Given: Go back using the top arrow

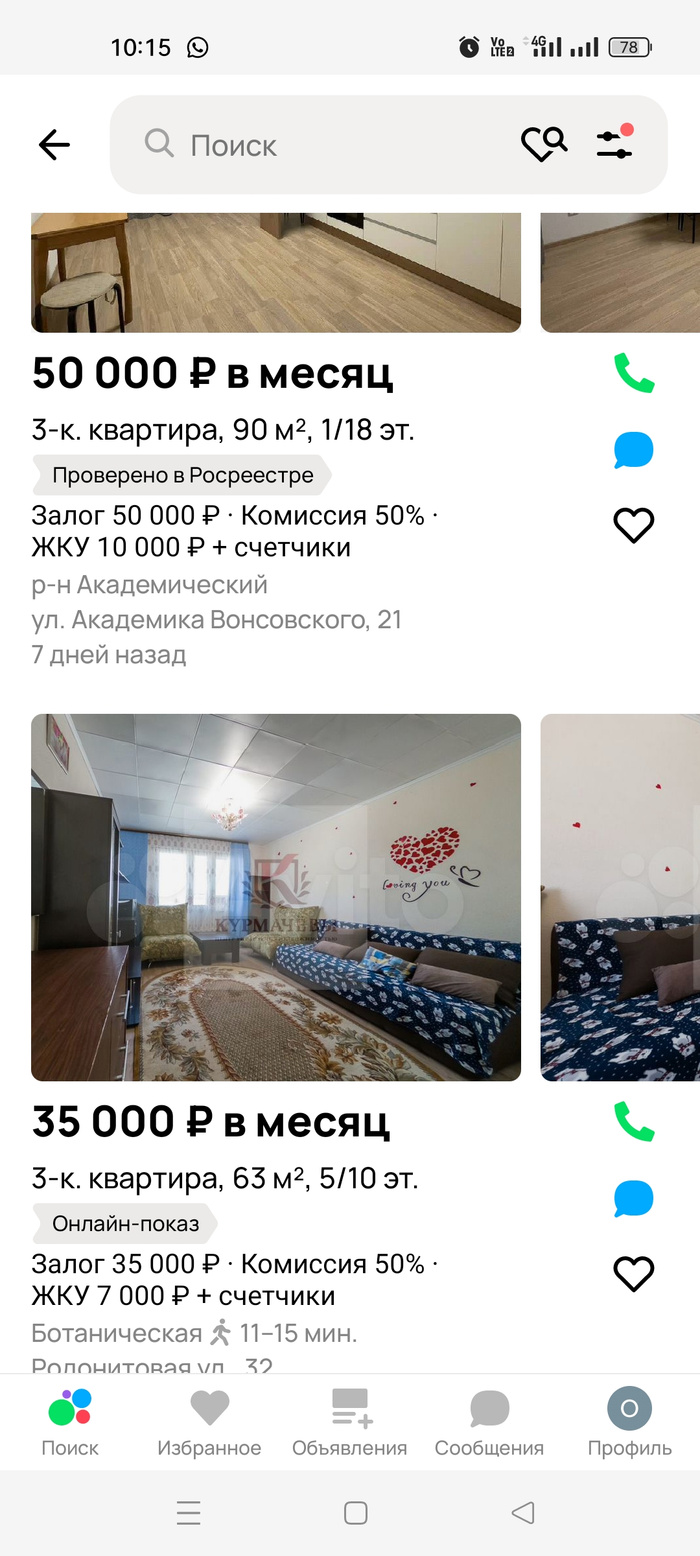Looking at the screenshot, I should (x=54, y=145).
